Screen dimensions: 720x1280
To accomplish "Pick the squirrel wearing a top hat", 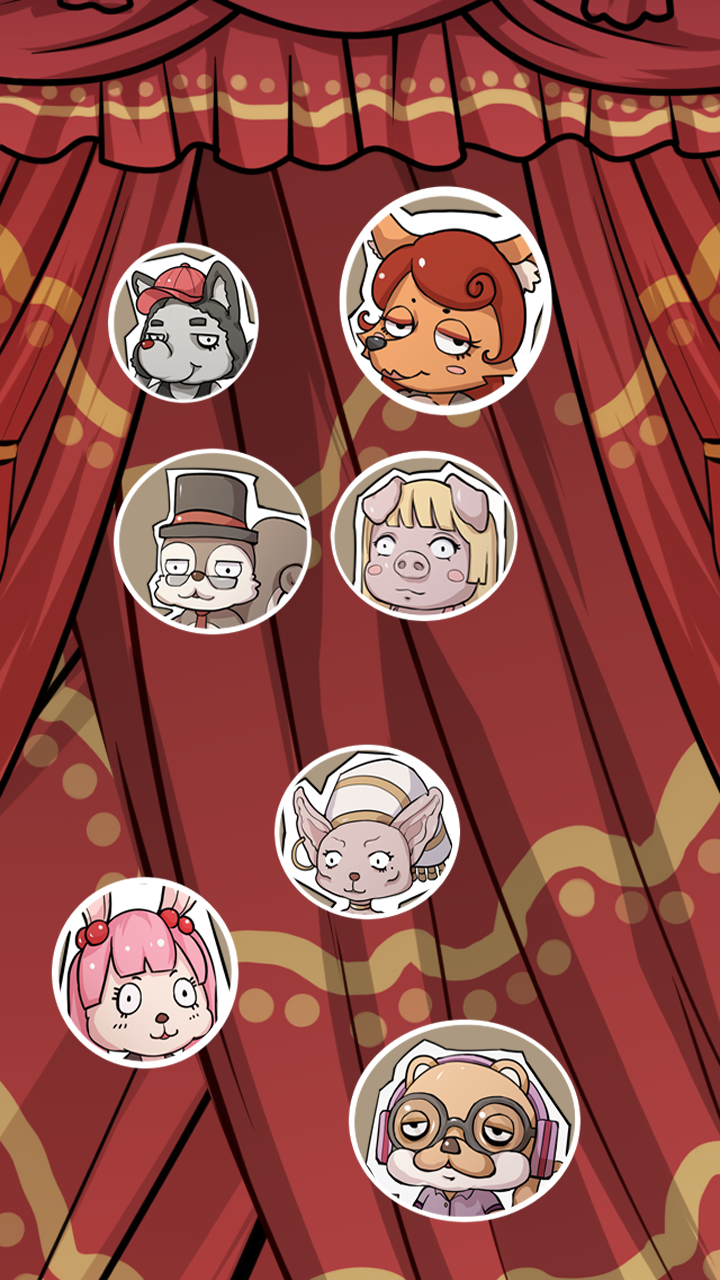I will click(x=212, y=541).
